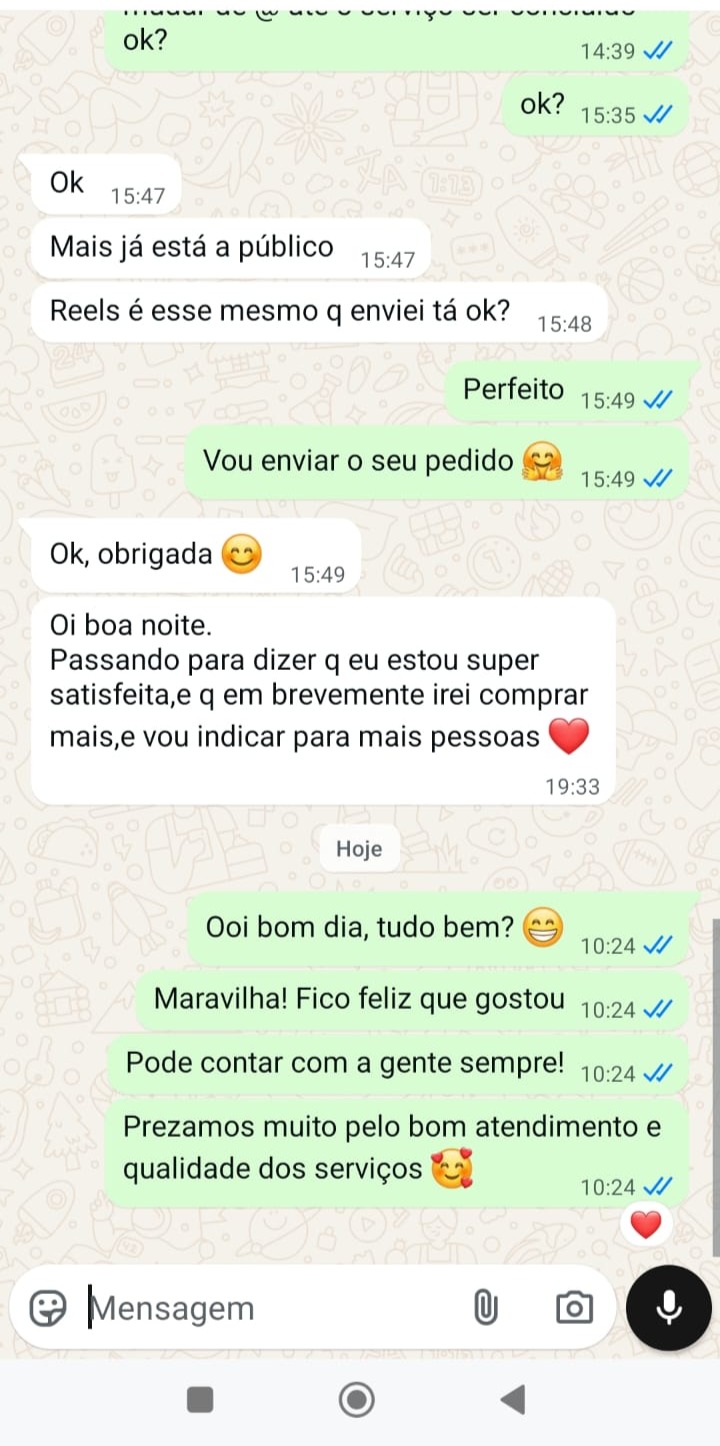The width and height of the screenshot is (720, 1446).
Task: Tap the system home button
Action: [357, 1399]
